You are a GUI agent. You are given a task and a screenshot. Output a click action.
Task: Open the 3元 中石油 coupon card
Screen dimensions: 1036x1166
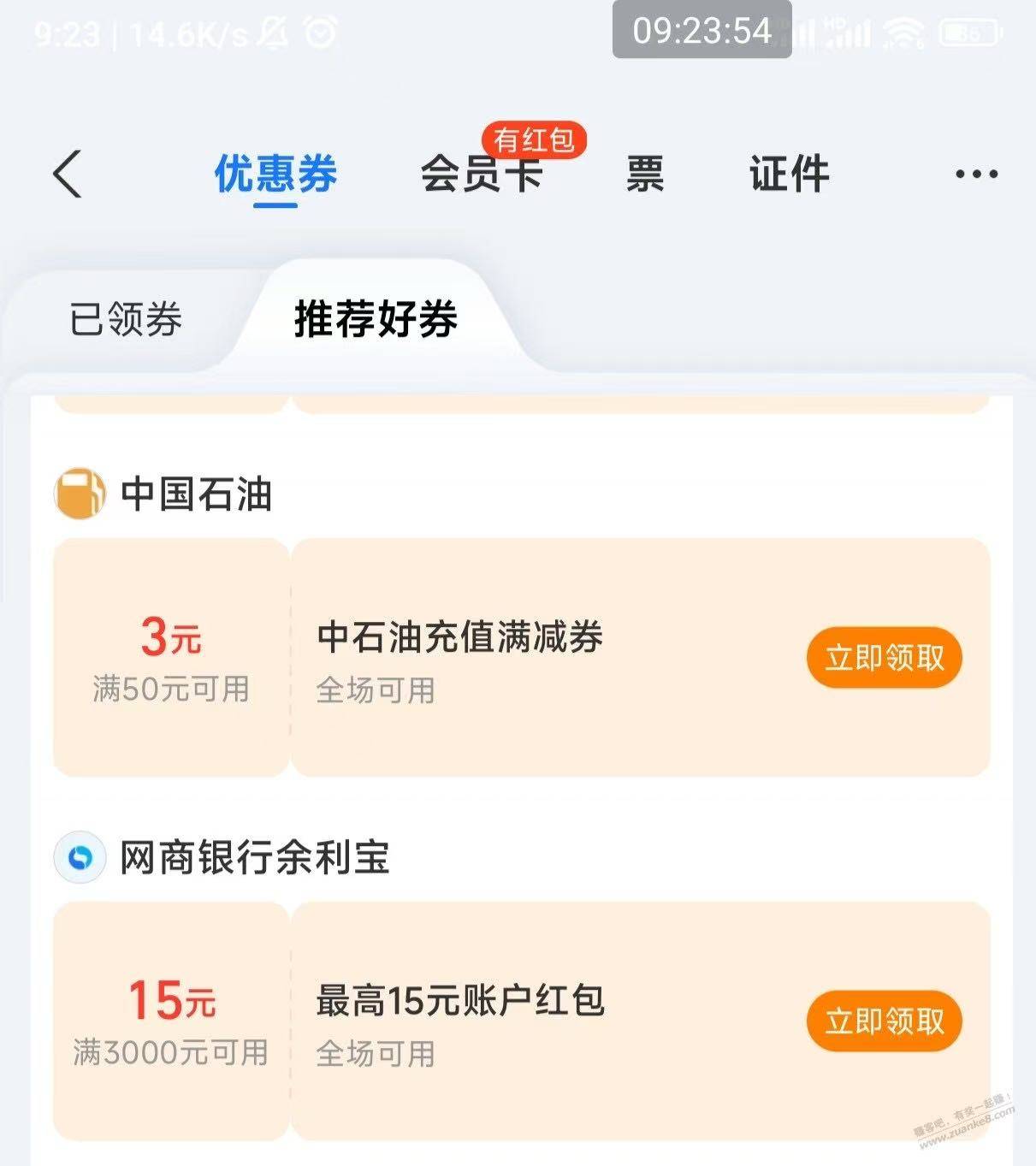pyautogui.click(x=513, y=657)
